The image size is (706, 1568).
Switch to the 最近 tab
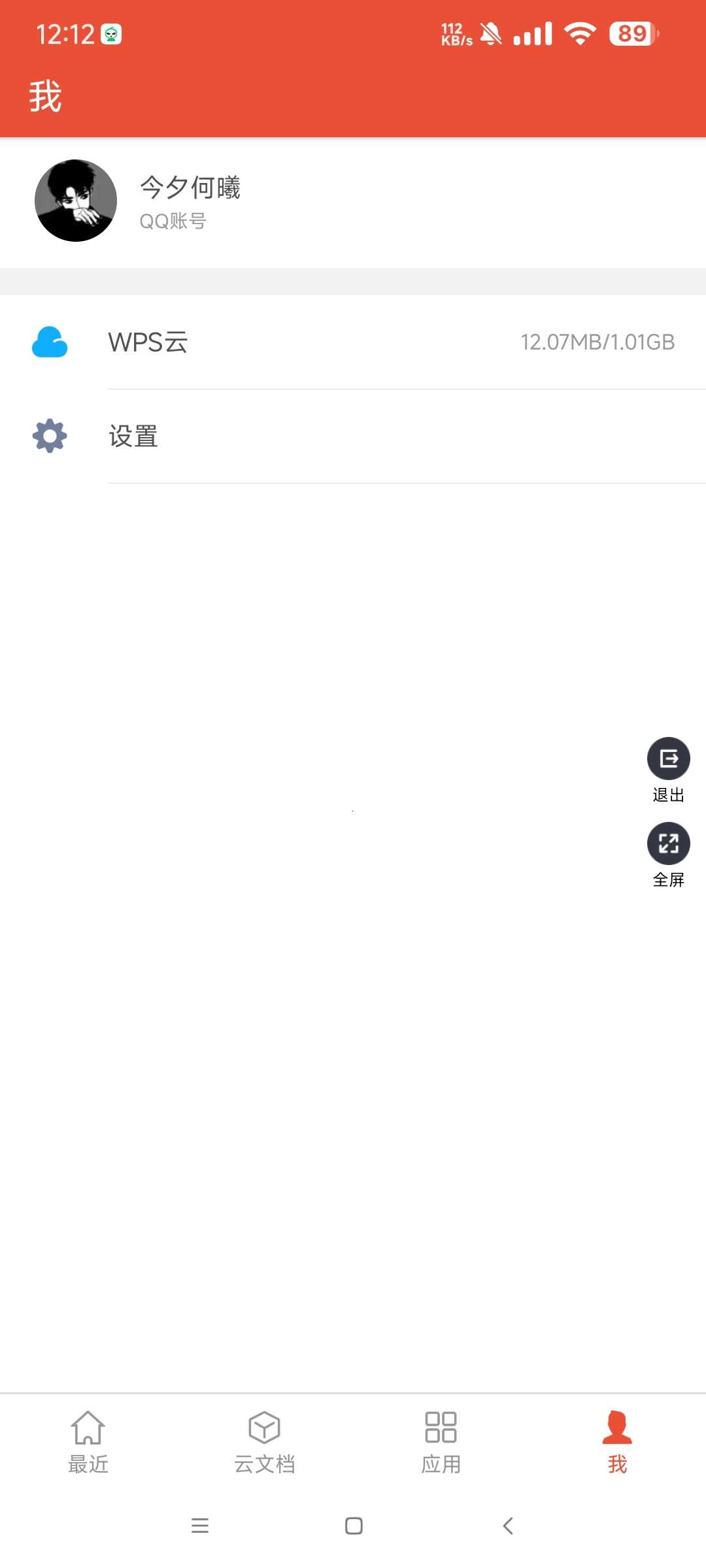pyautogui.click(x=88, y=1443)
